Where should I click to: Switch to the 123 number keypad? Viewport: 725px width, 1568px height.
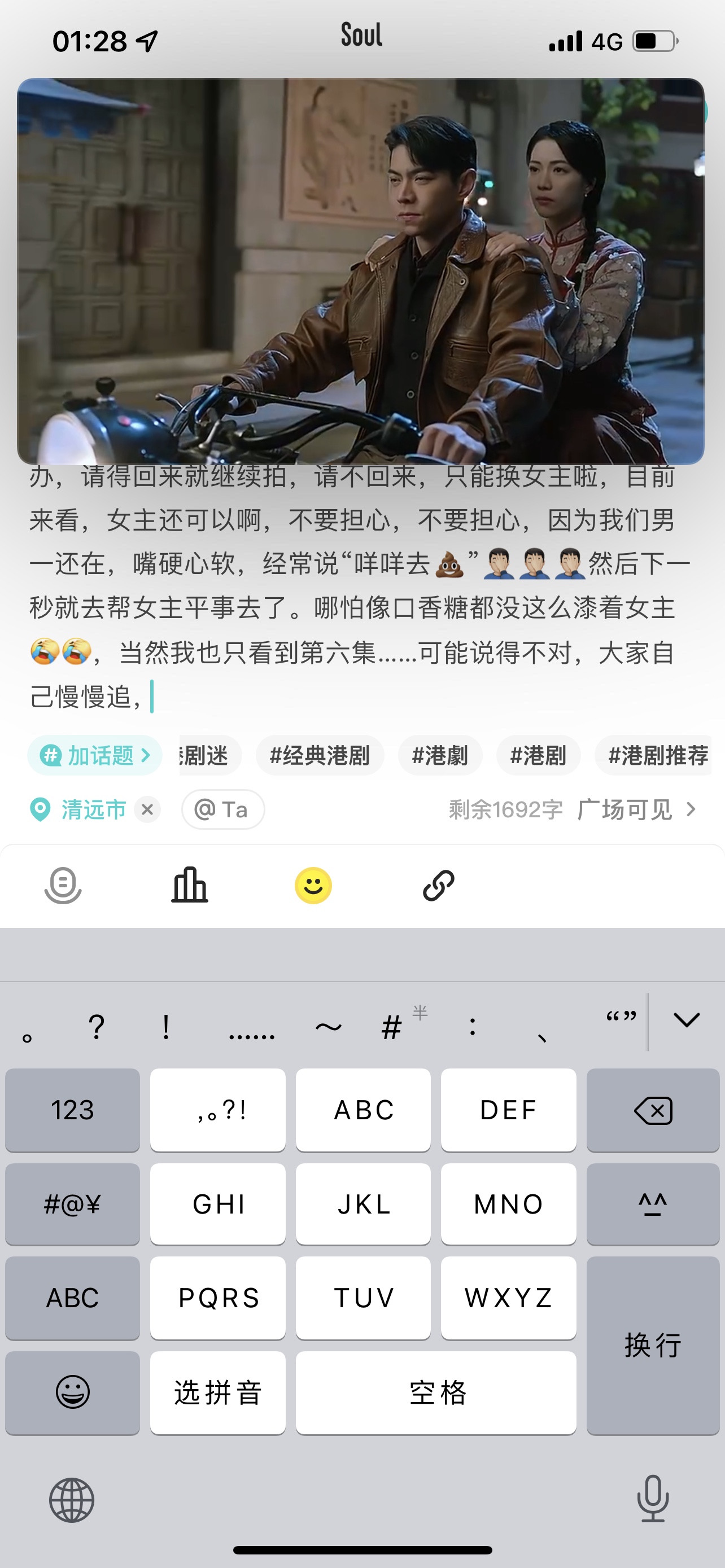click(72, 1110)
